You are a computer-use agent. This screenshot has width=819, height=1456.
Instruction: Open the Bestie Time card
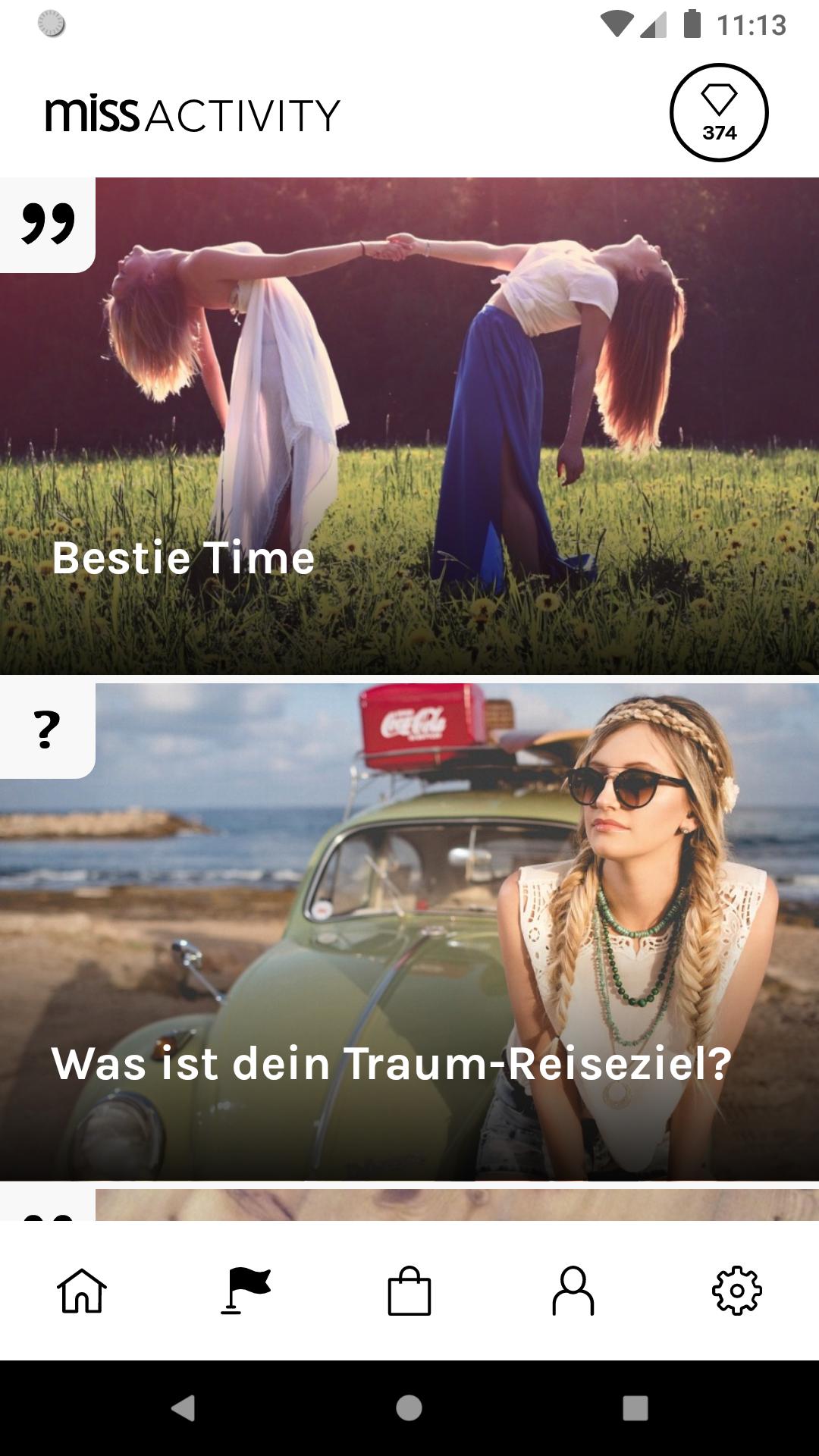click(409, 426)
